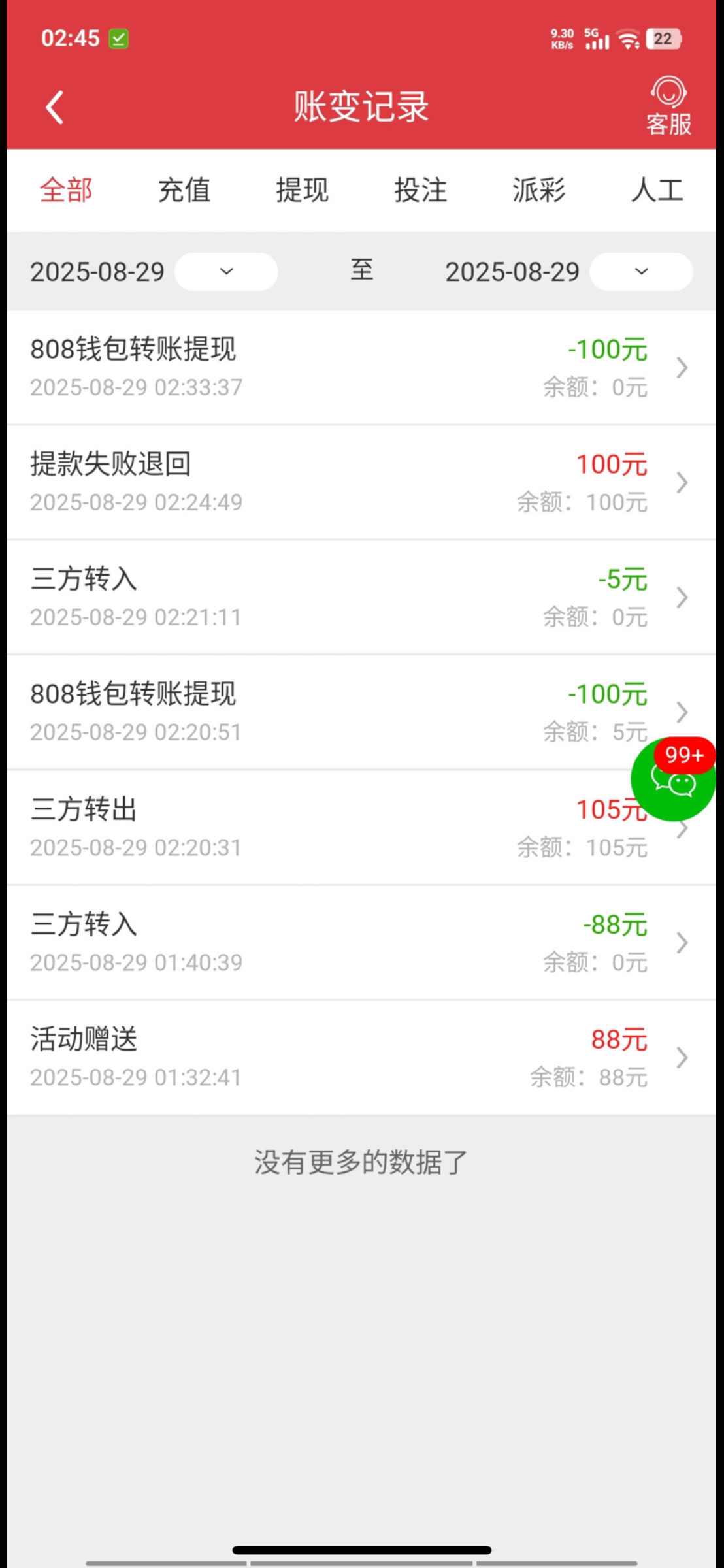
Task: Tap the 99+ message badge
Action: 683,756
